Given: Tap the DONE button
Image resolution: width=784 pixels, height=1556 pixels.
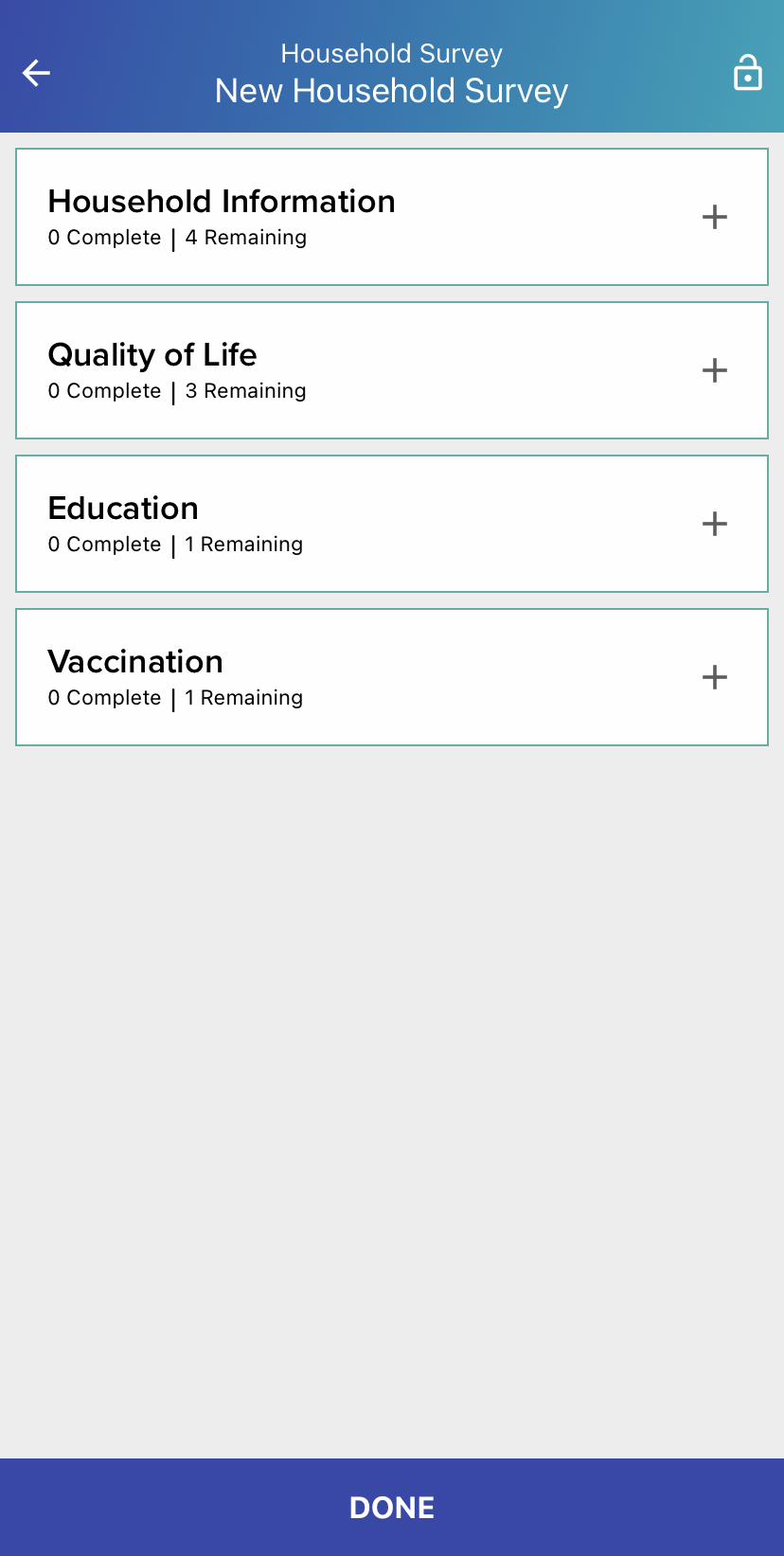Looking at the screenshot, I should point(392,1507).
